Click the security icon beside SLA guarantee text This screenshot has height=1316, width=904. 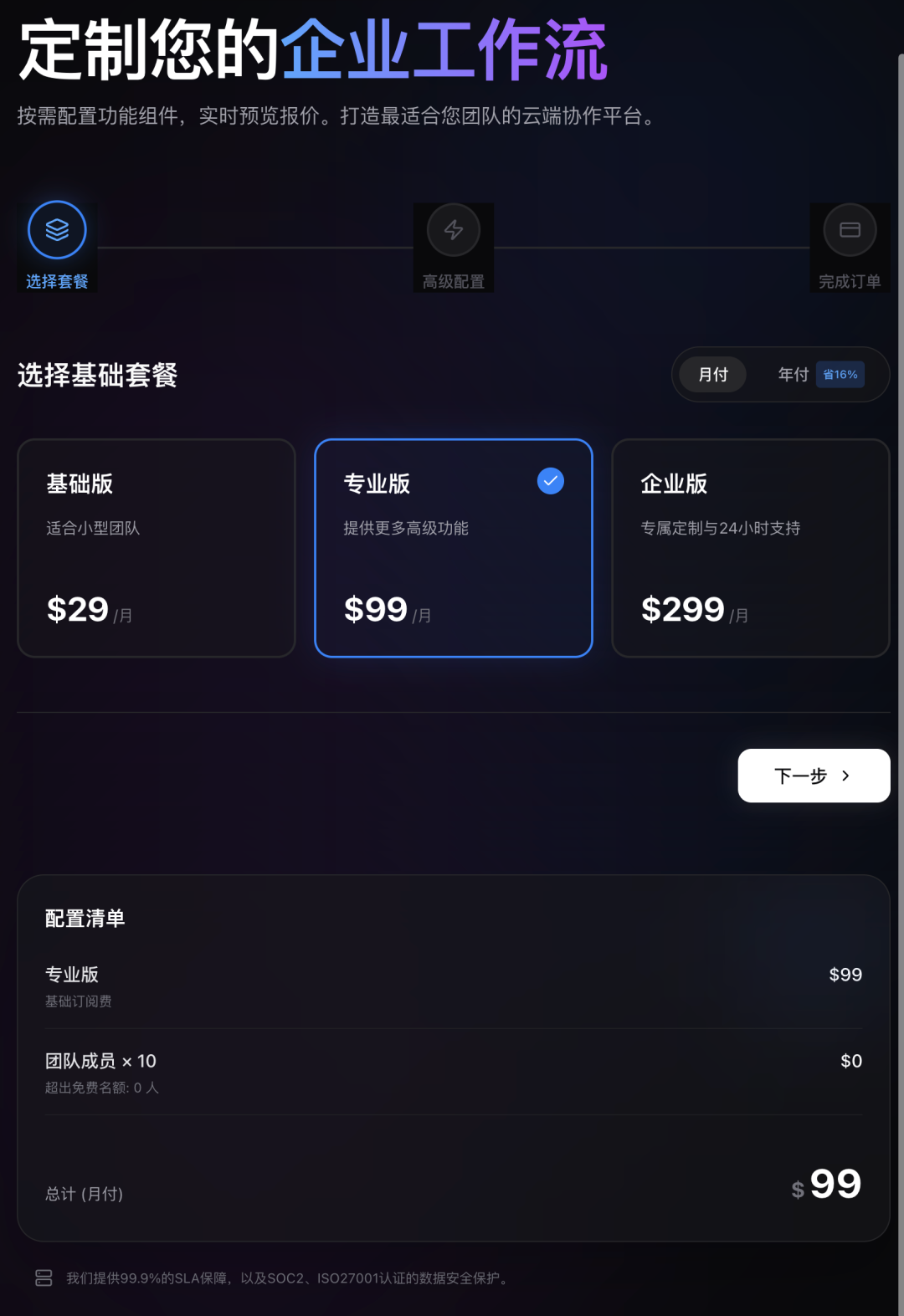[43, 1278]
